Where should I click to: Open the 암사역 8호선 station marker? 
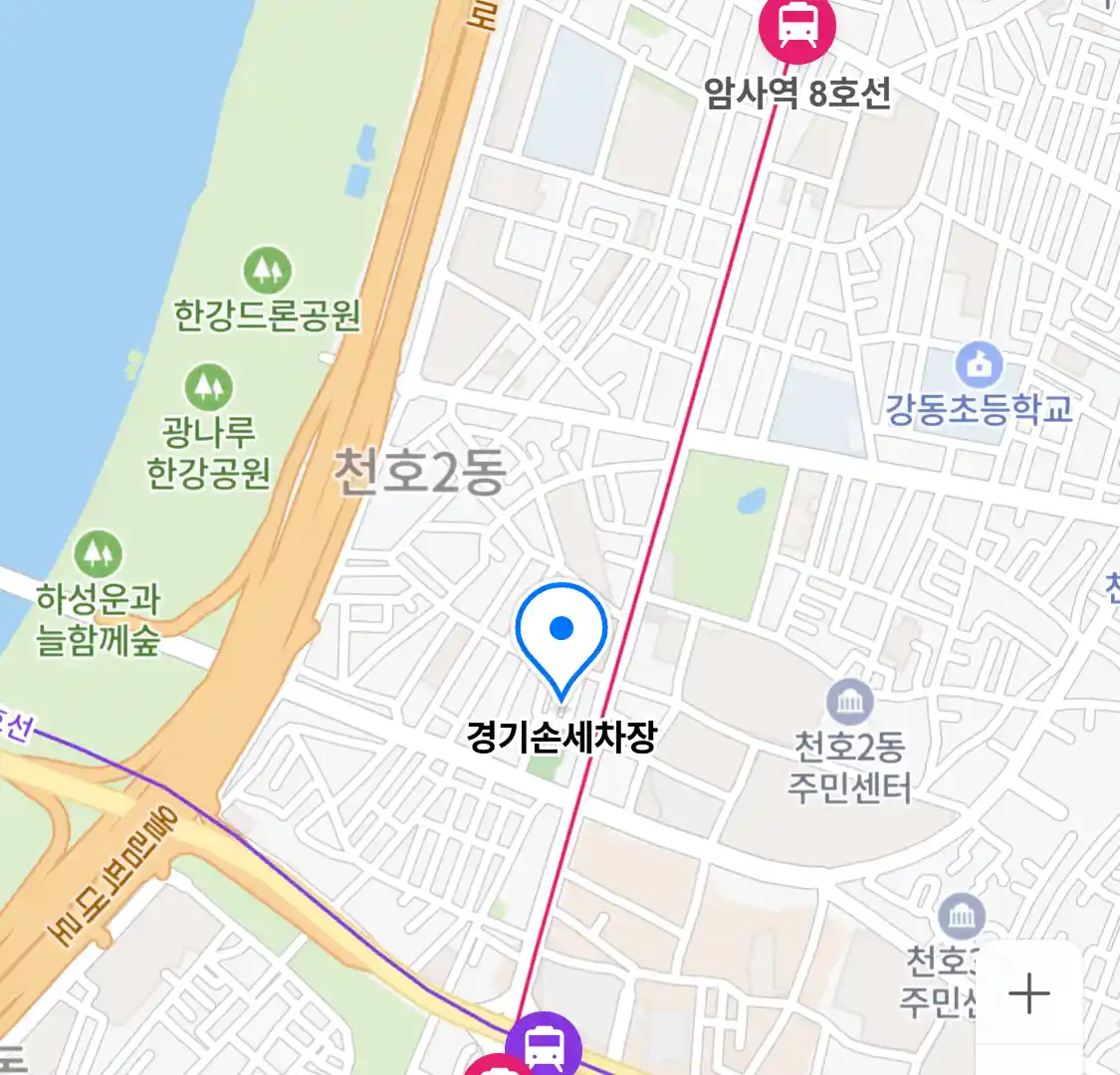pyautogui.click(x=797, y=27)
